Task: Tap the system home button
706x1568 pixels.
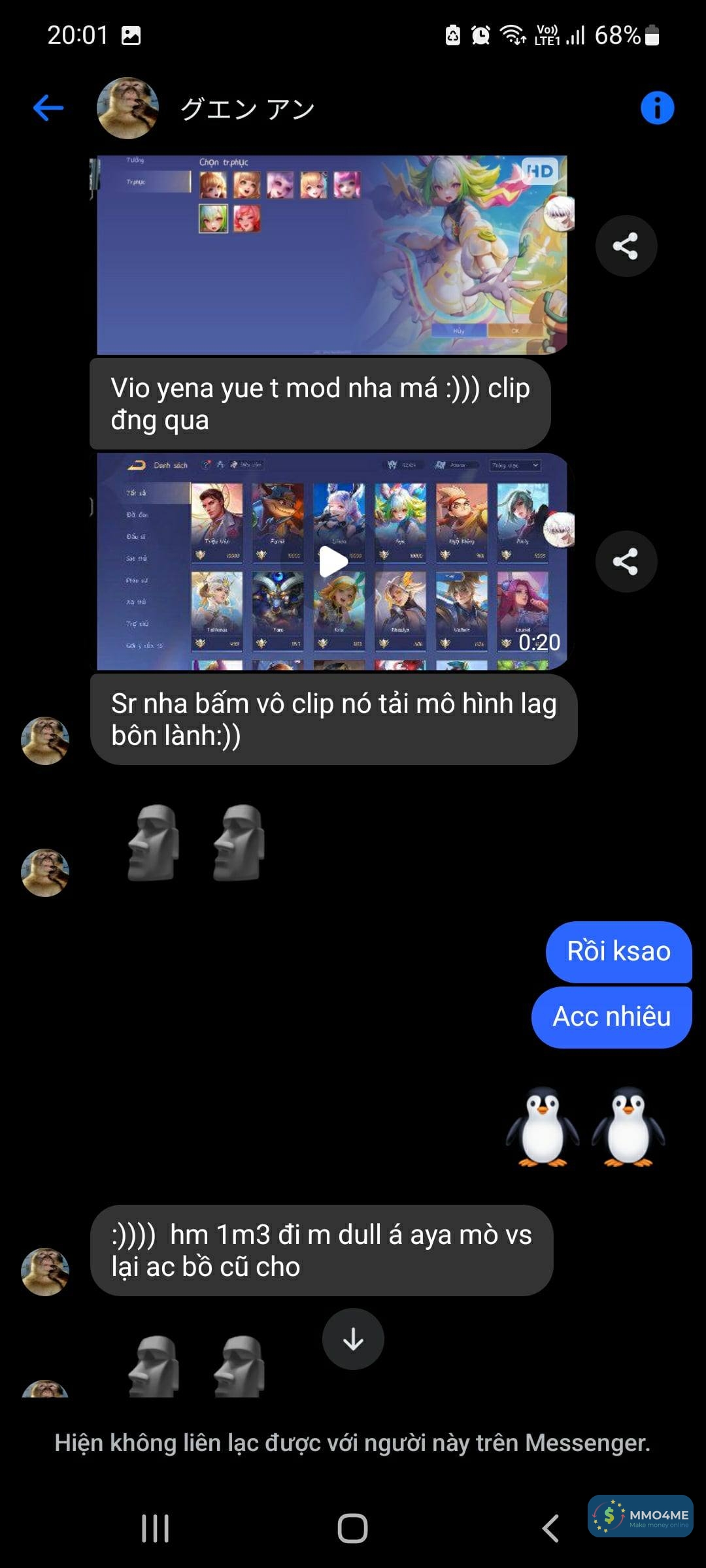Action: click(x=353, y=1529)
